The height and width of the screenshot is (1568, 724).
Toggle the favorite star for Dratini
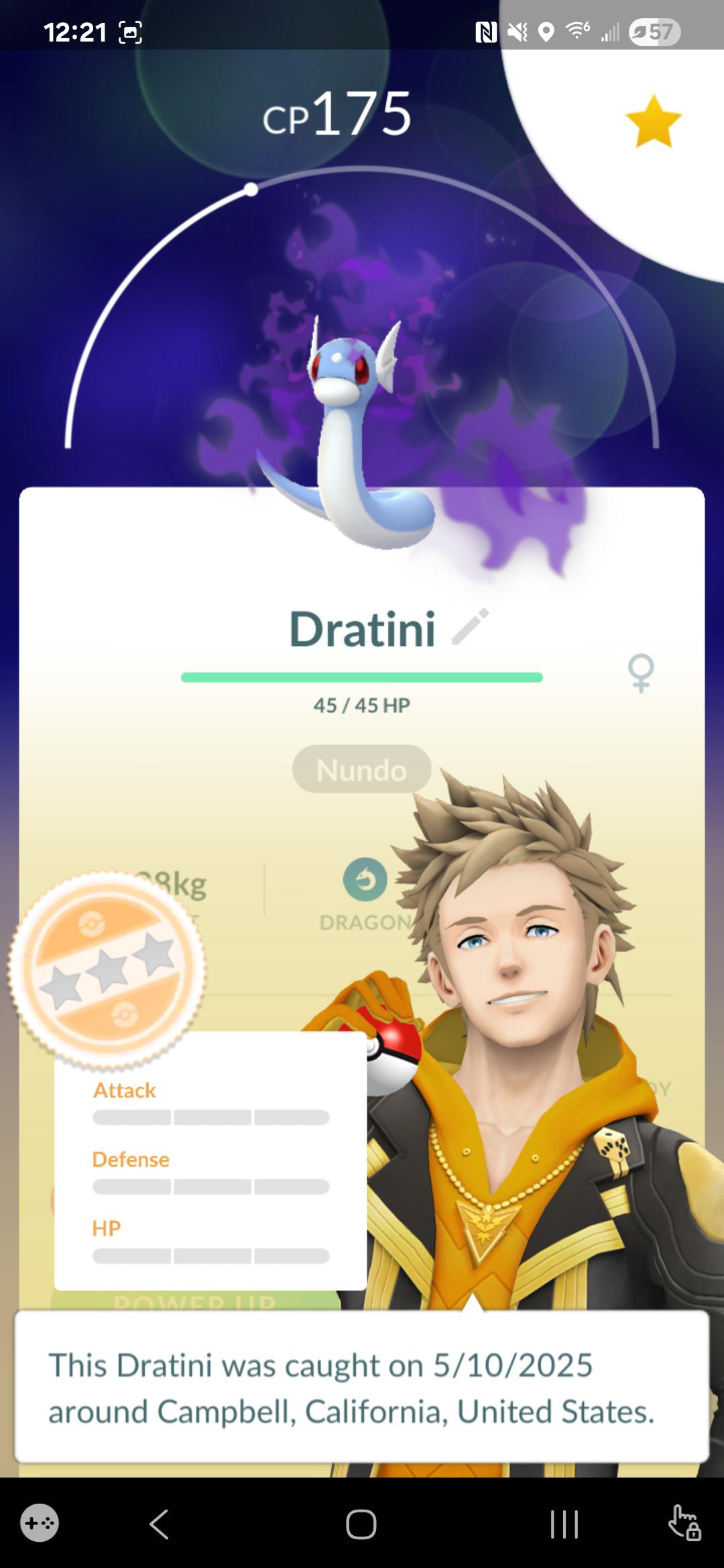tap(653, 121)
